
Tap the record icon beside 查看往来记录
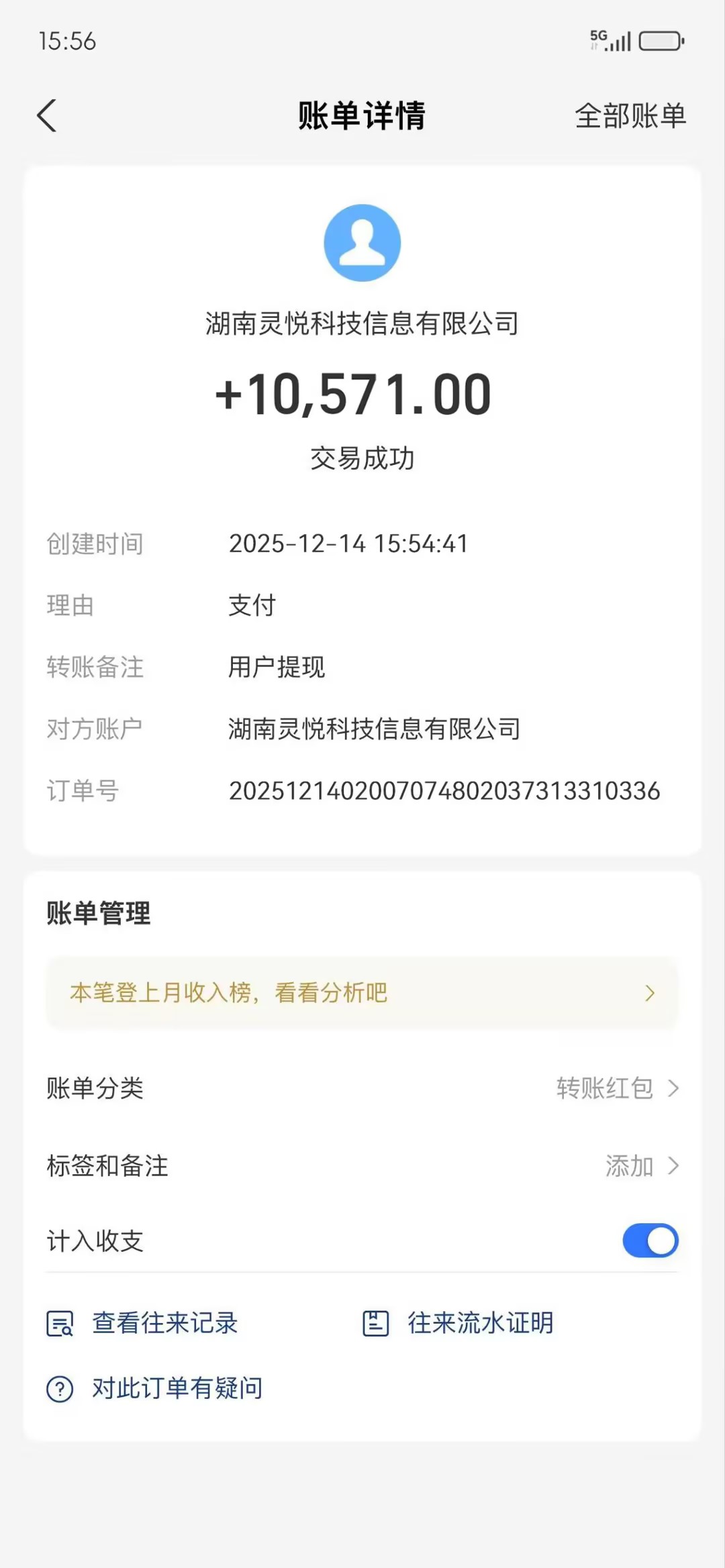tap(60, 1323)
